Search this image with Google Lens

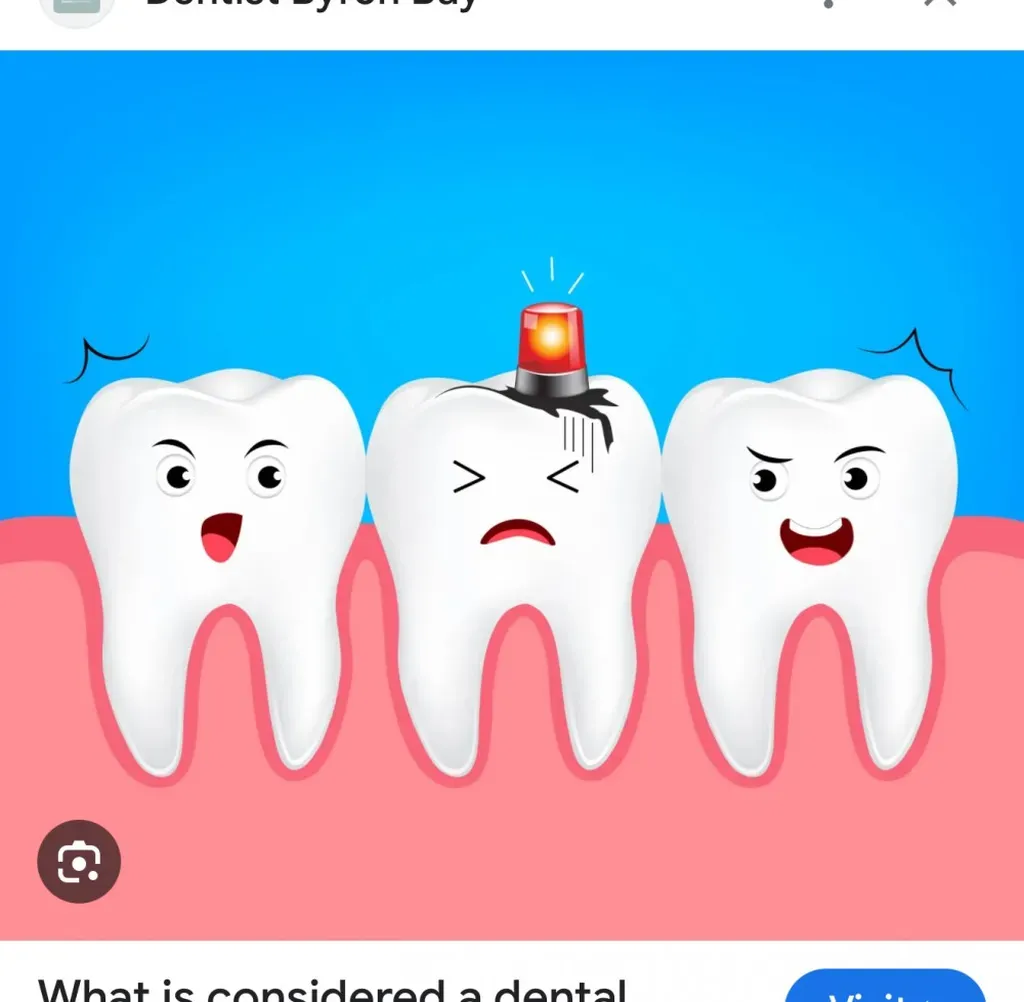[79, 862]
